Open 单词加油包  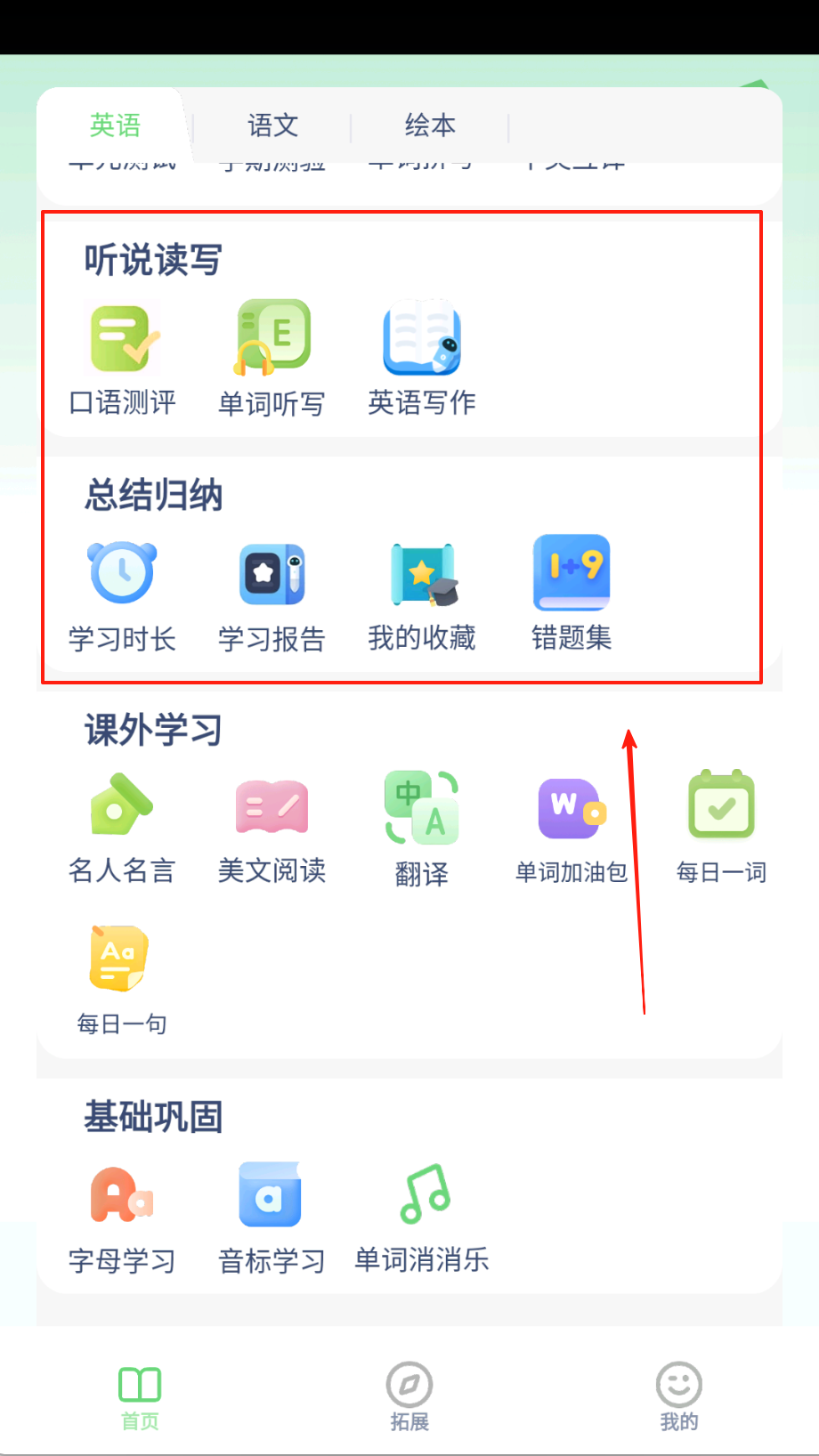[572, 829]
